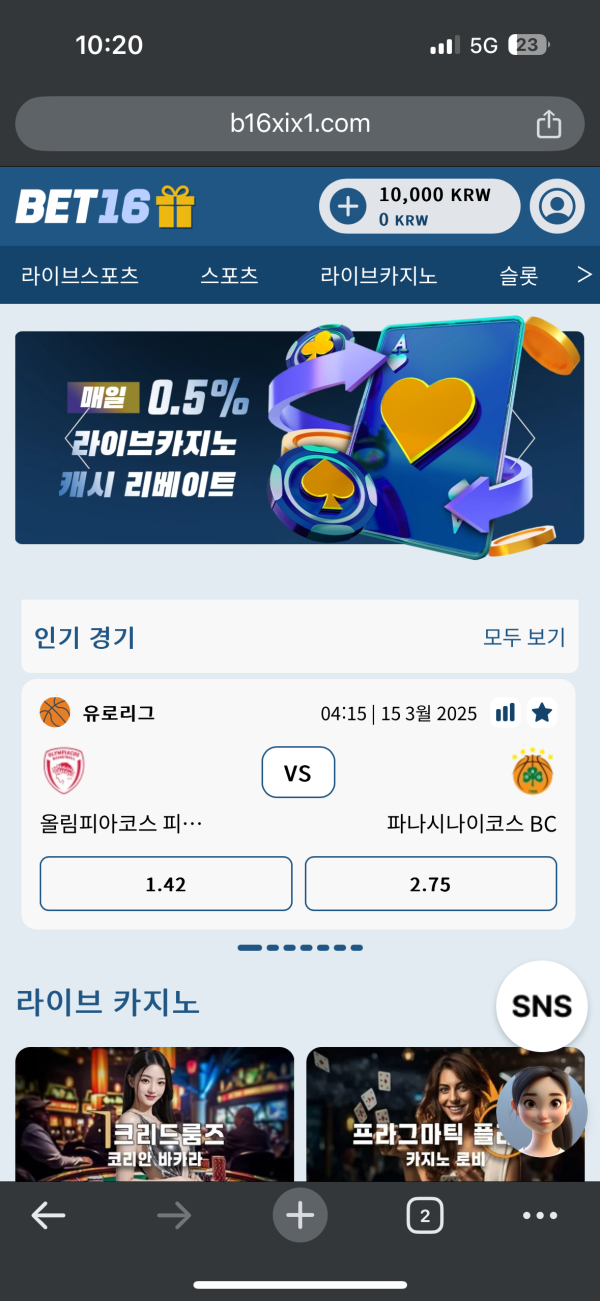Open browser tabs showing 2
Screen dimensions: 600x1301
425,1216
